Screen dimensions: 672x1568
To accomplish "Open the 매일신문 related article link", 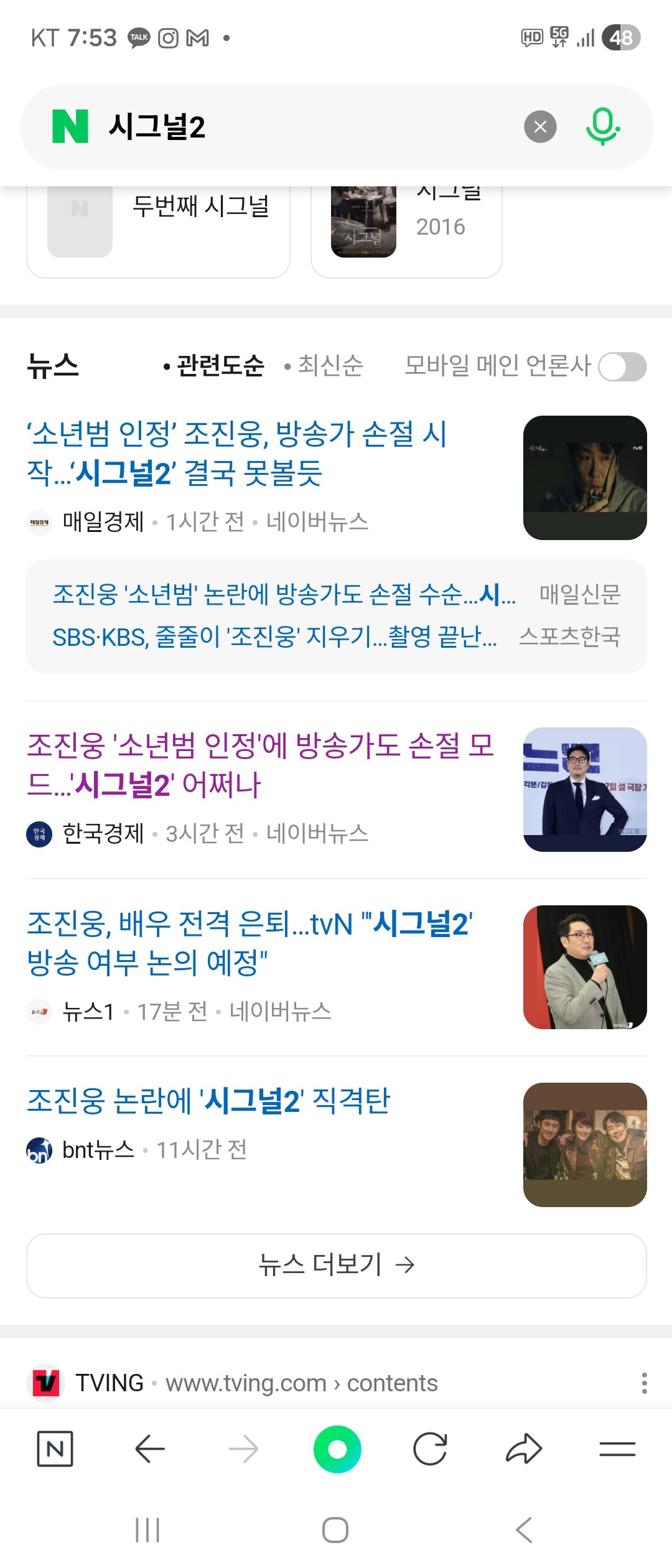I will click(x=284, y=595).
